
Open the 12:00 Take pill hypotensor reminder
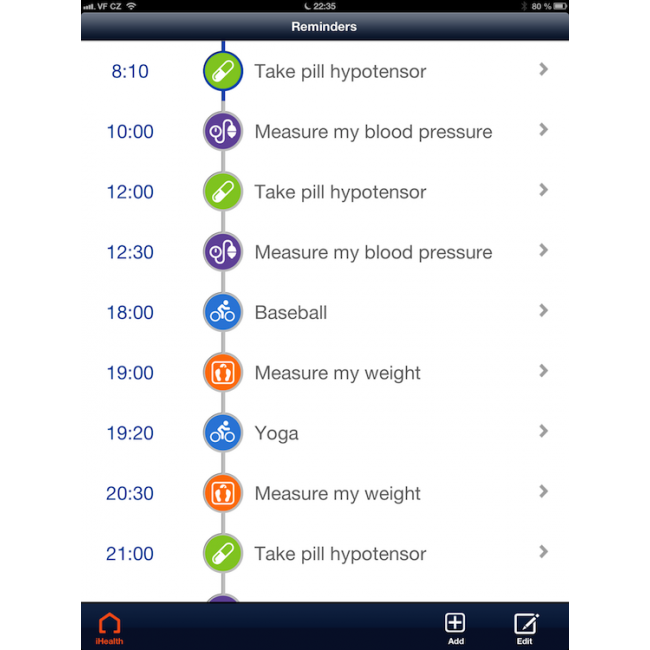pos(340,192)
